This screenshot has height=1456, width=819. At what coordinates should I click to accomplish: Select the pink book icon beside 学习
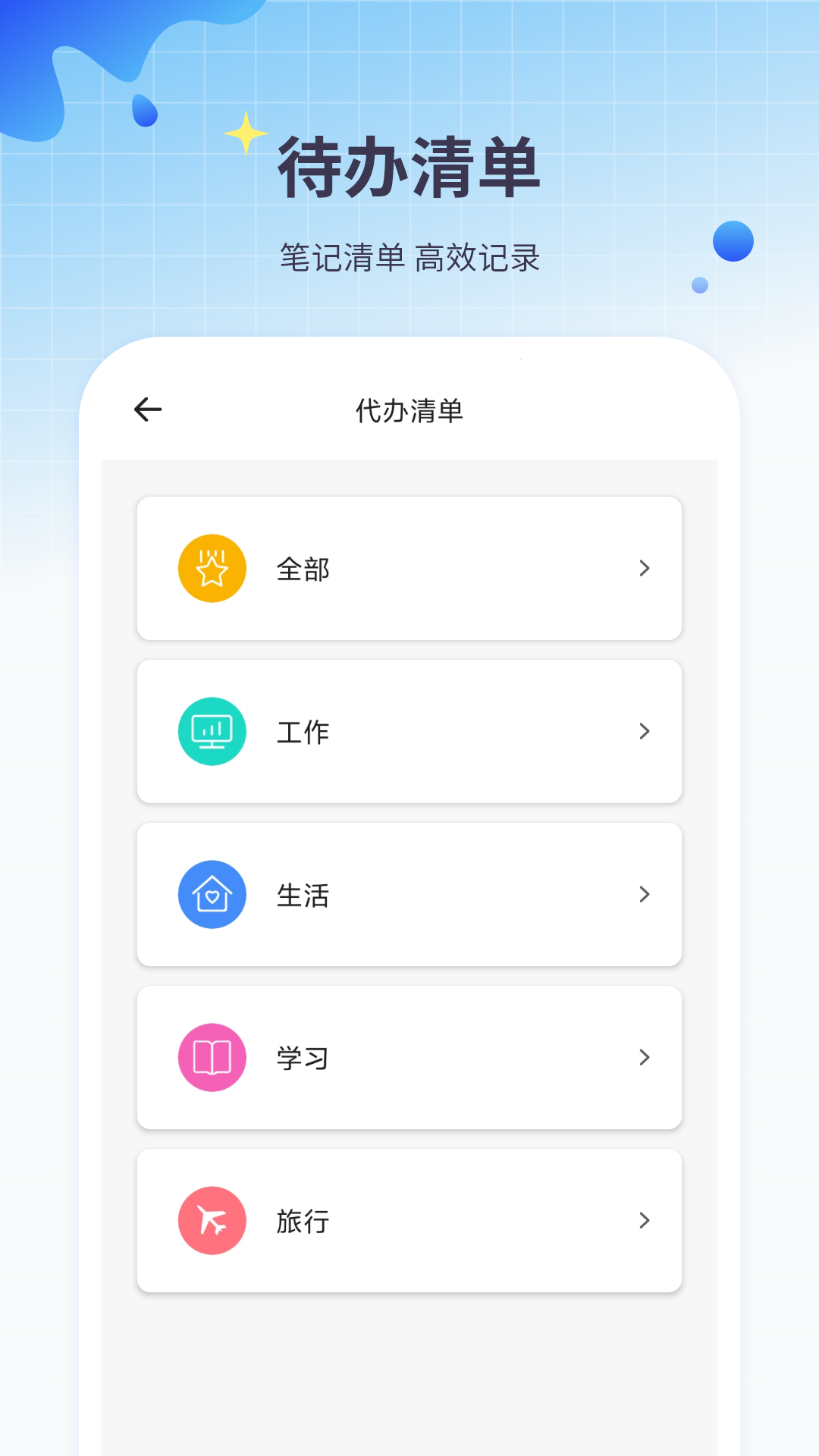point(212,1057)
